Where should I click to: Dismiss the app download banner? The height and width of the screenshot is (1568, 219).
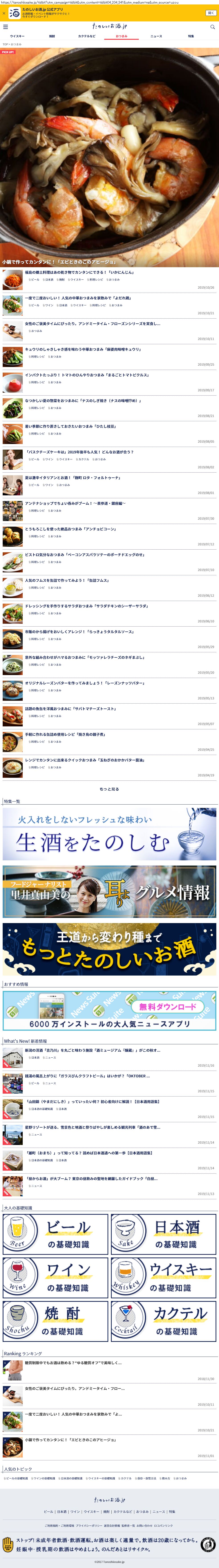[x=4, y=13]
